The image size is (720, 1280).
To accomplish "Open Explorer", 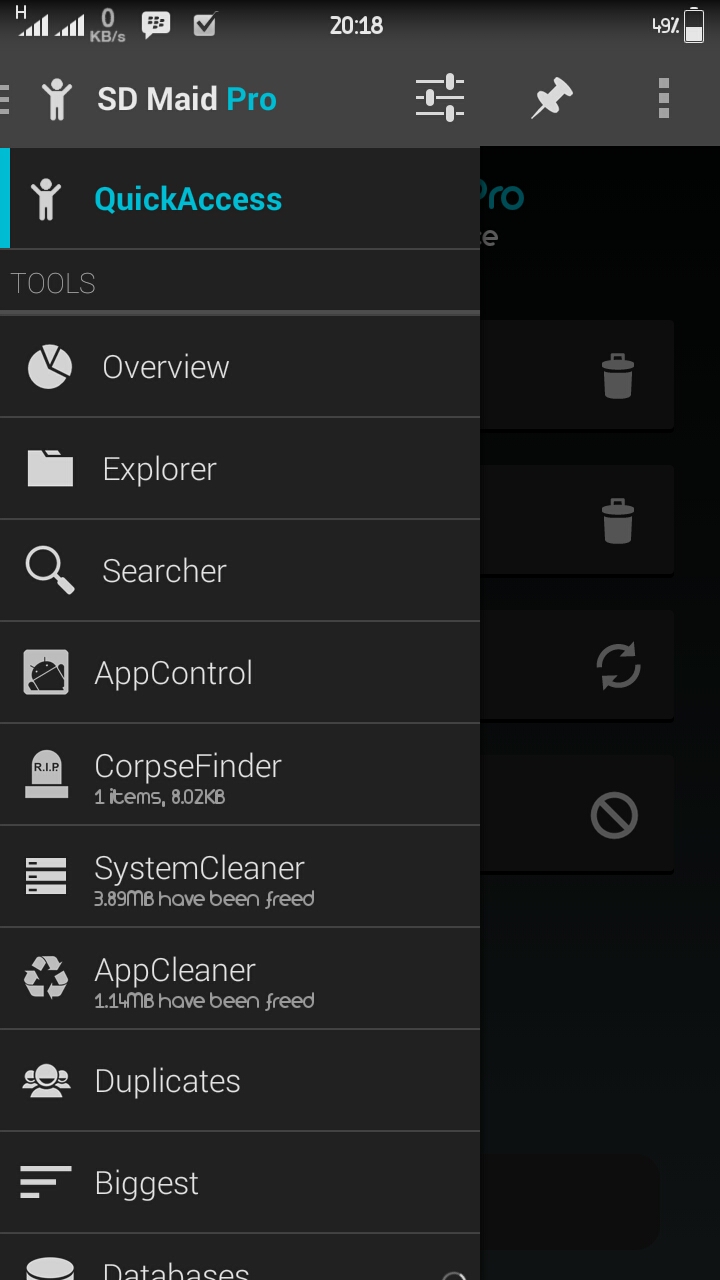I will [240, 469].
